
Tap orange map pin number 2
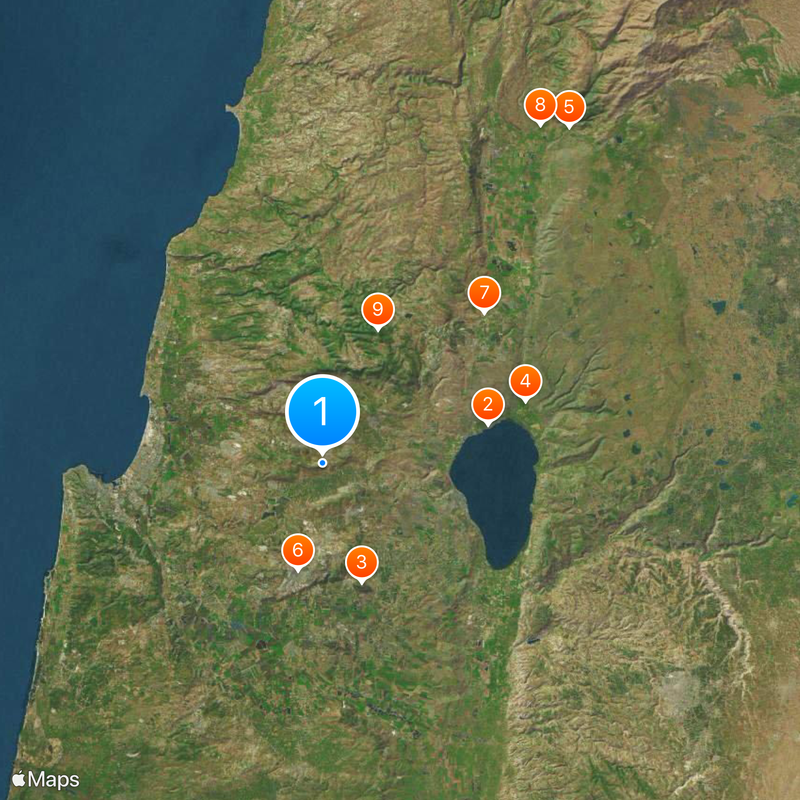(488, 404)
